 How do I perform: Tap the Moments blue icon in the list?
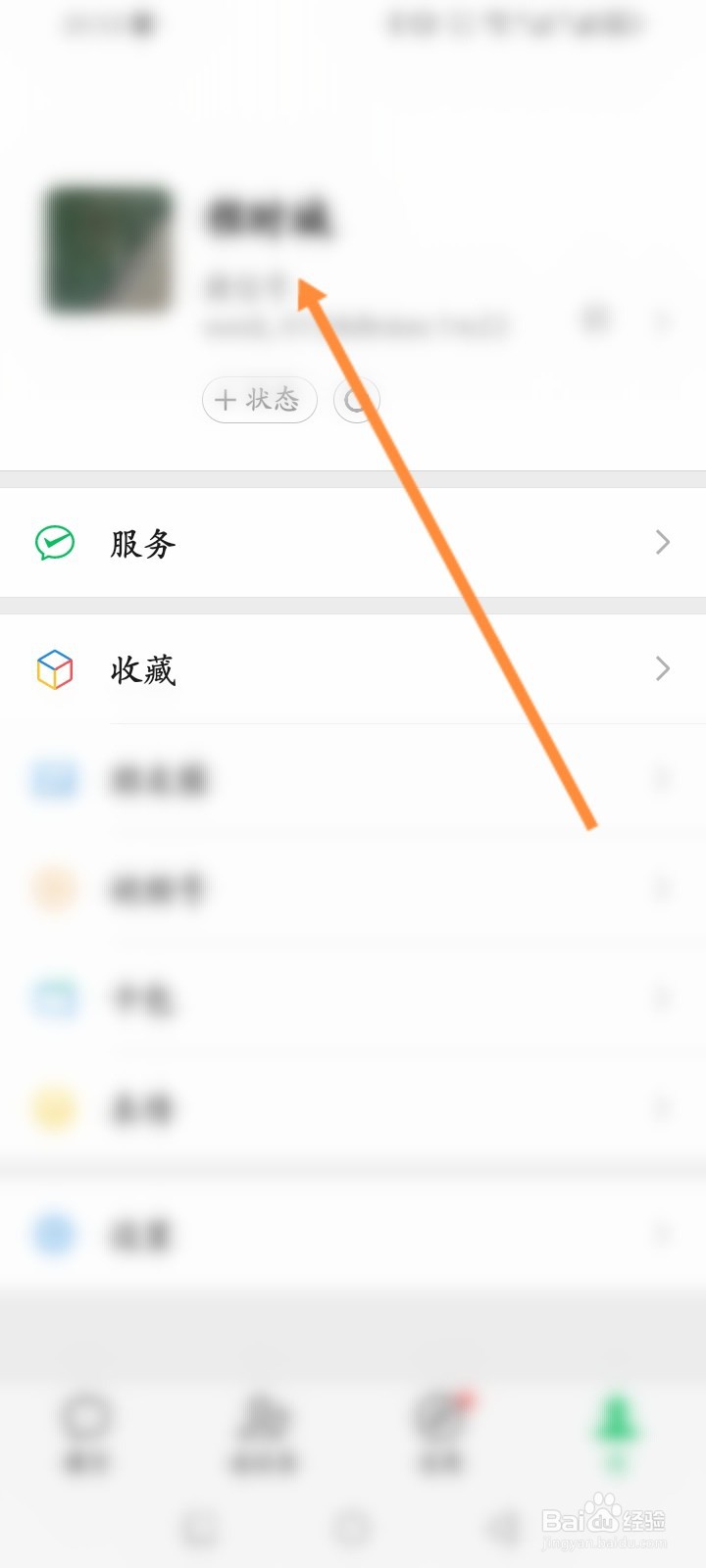coord(53,780)
